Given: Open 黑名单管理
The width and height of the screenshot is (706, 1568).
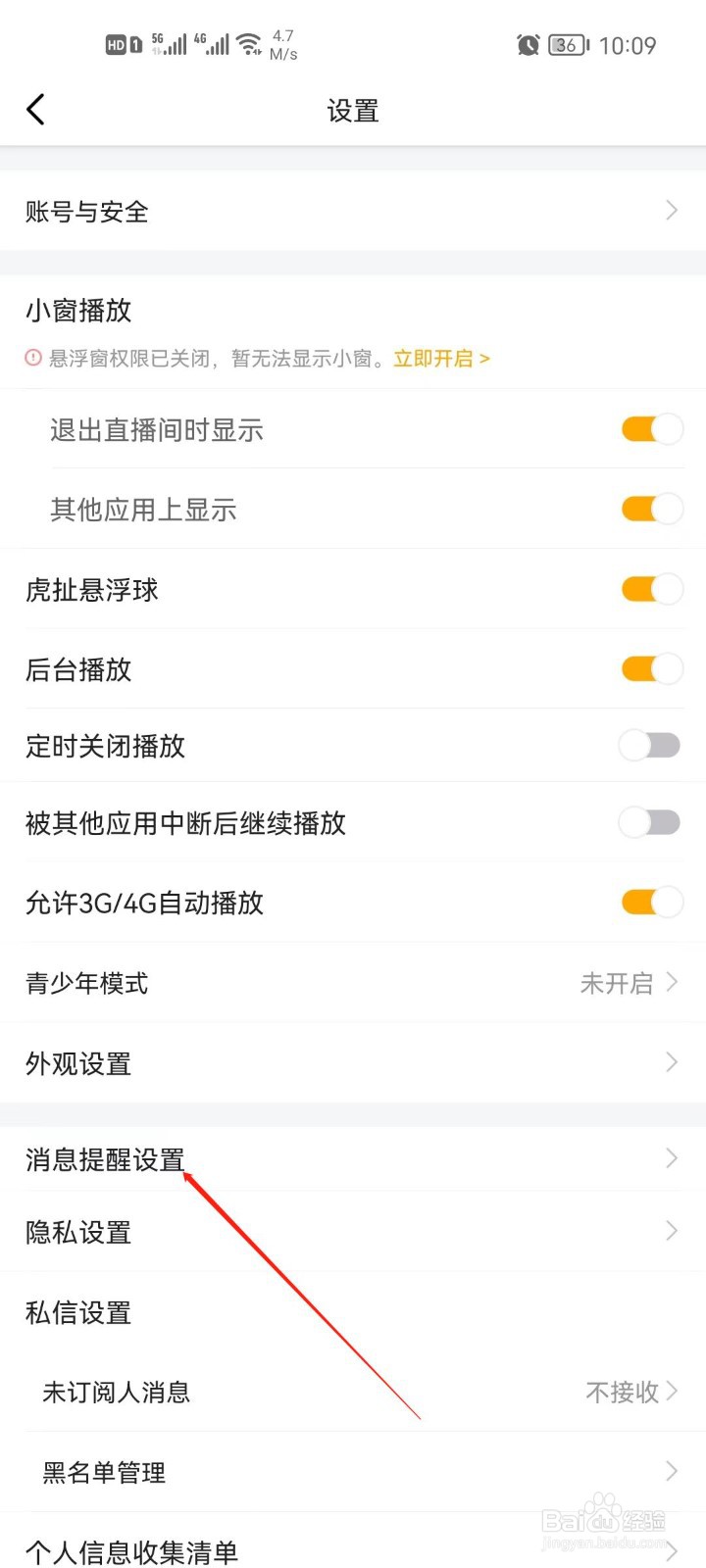Looking at the screenshot, I should (x=353, y=1472).
